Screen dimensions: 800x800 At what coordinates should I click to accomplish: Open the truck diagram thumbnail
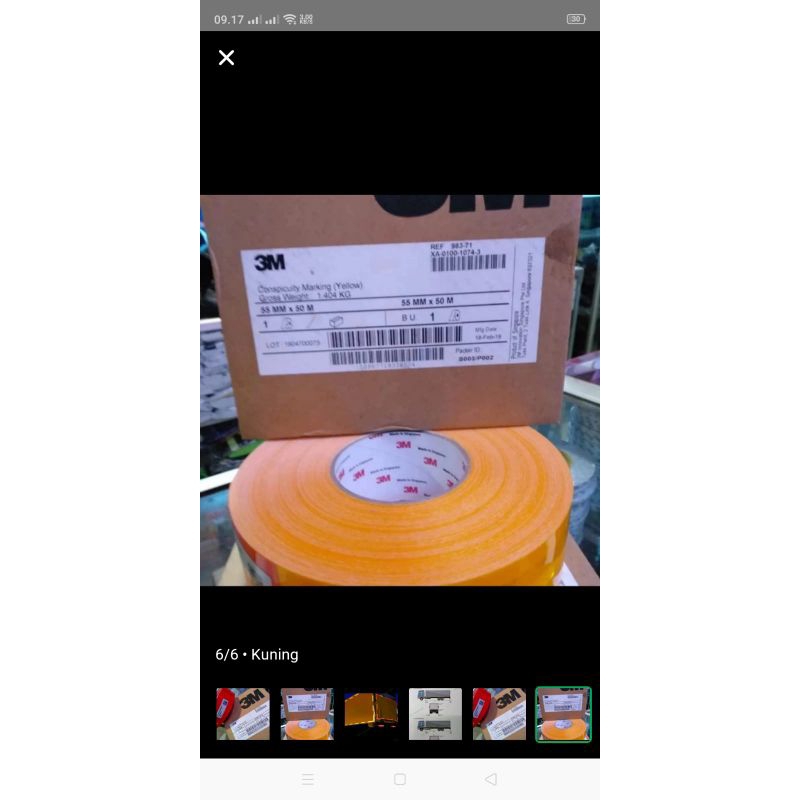435,714
